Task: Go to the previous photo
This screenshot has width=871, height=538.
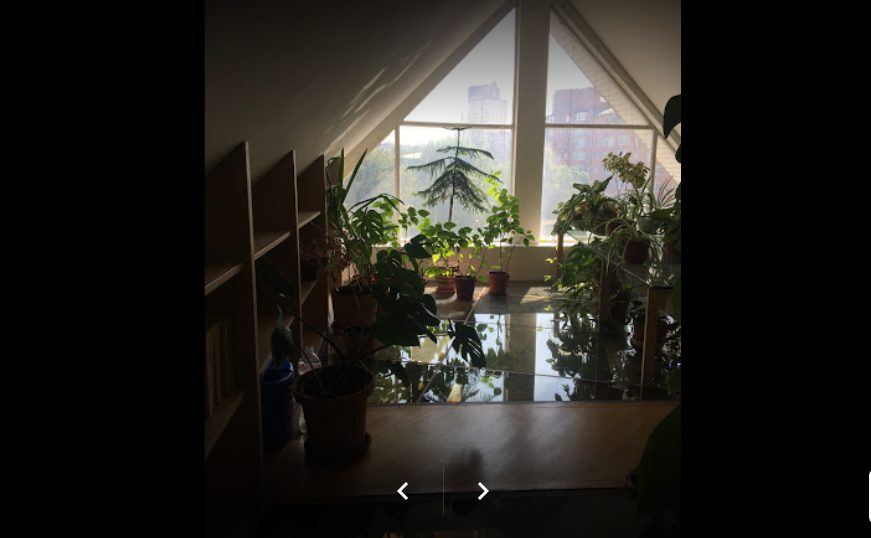Action: click(402, 491)
